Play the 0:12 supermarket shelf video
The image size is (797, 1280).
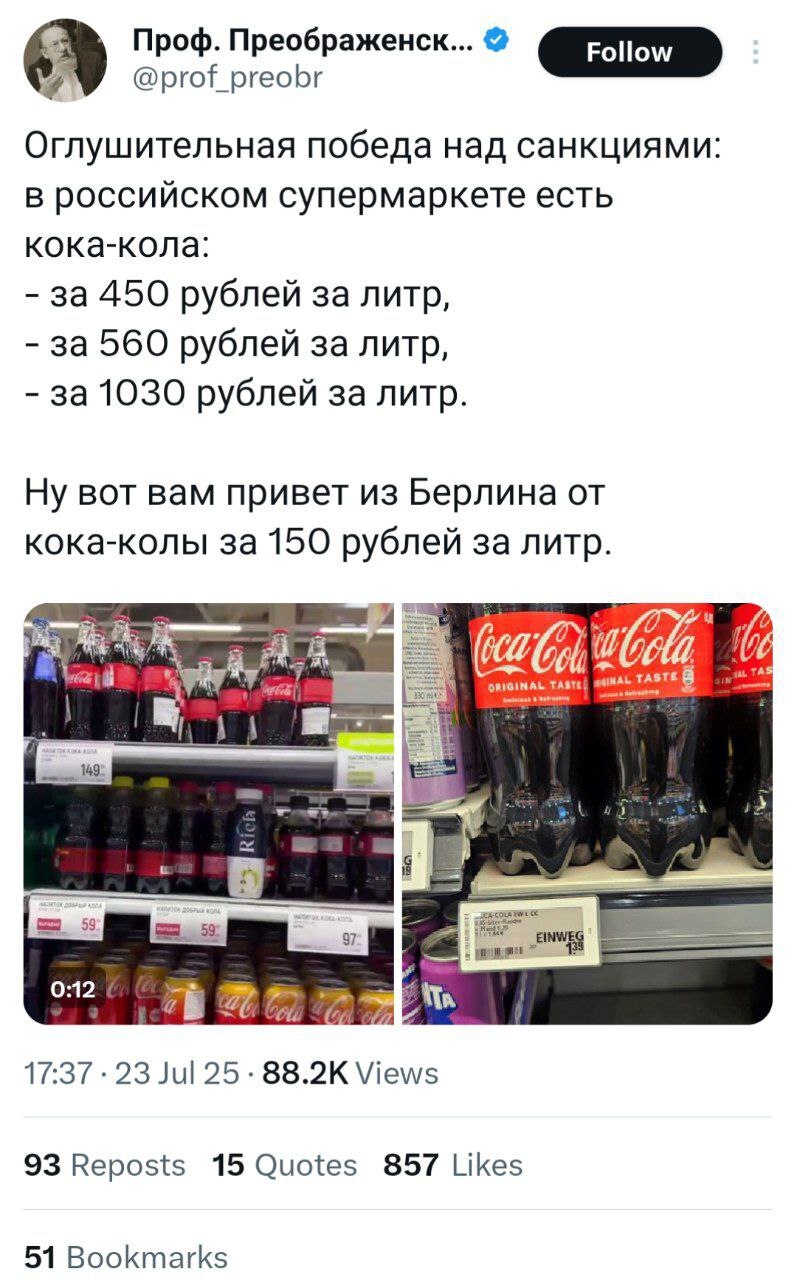pyautogui.click(x=208, y=813)
